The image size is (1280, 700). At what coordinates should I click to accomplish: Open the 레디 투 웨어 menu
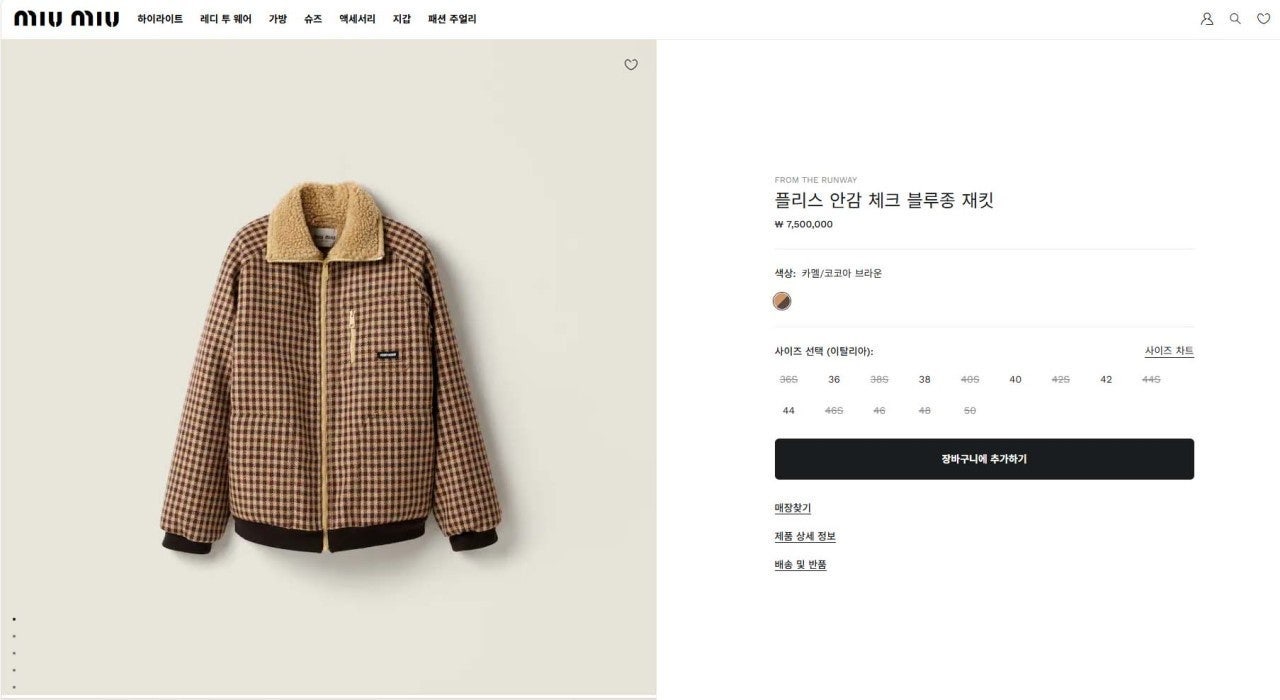[x=226, y=19]
